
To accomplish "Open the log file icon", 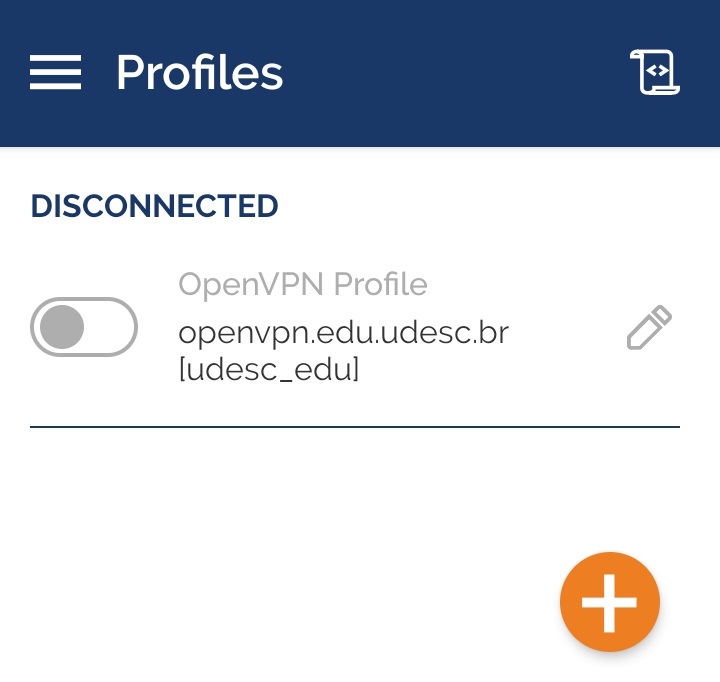I will pos(654,72).
